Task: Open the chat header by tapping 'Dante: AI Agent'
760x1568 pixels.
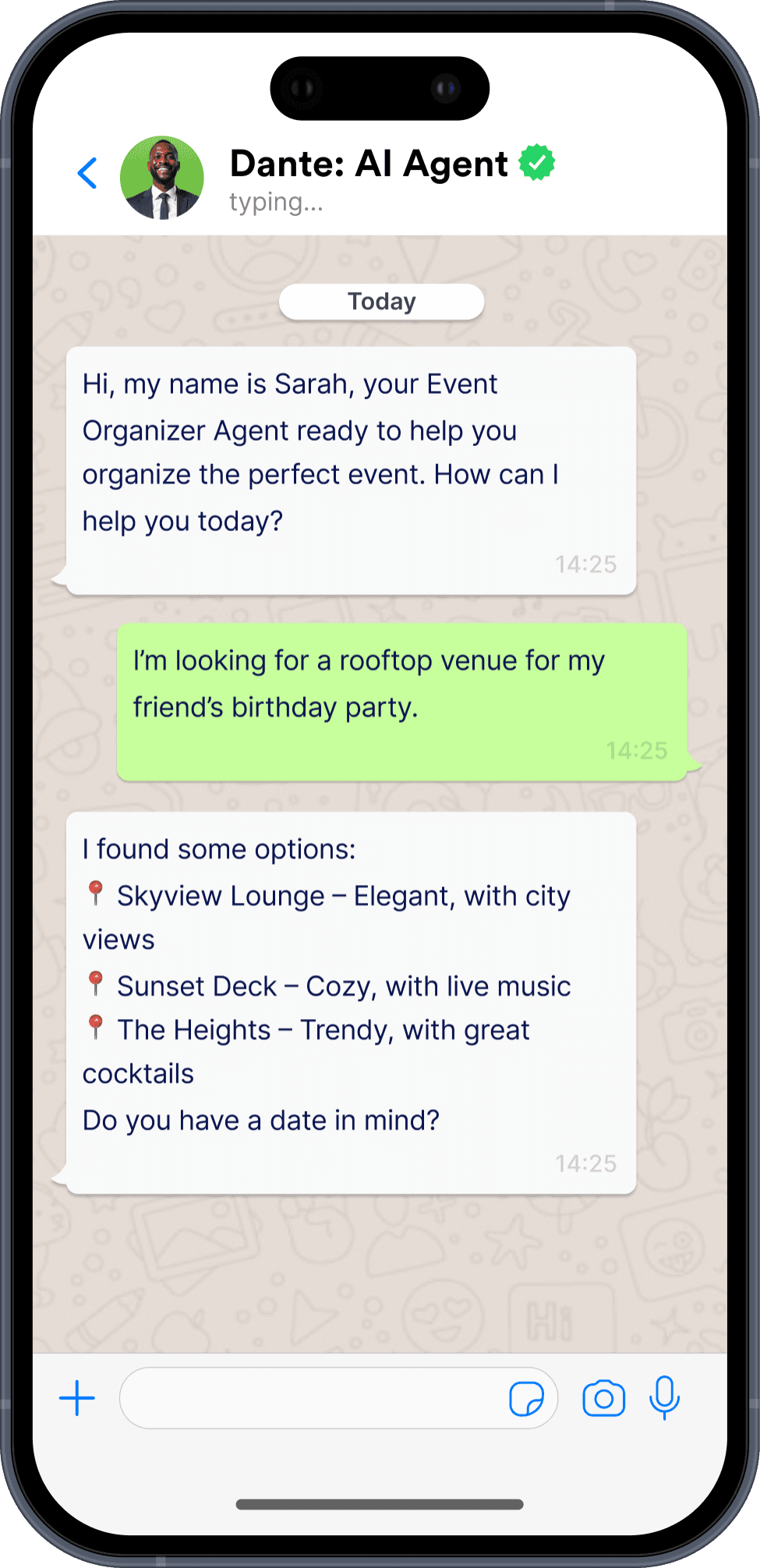Action: pos(366,162)
